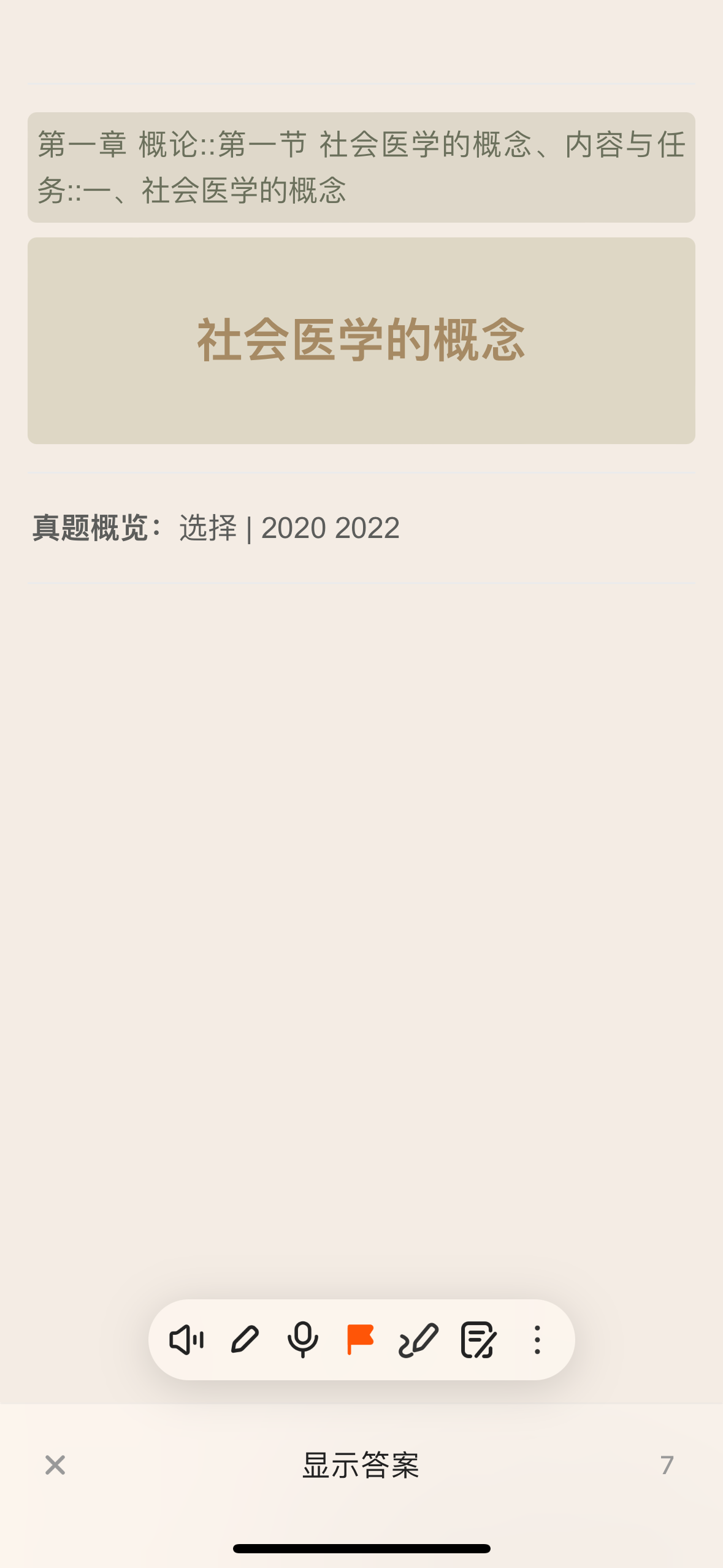Viewport: 723px width, 1568px height.
Task: Open the note editing icon
Action: 478,1339
